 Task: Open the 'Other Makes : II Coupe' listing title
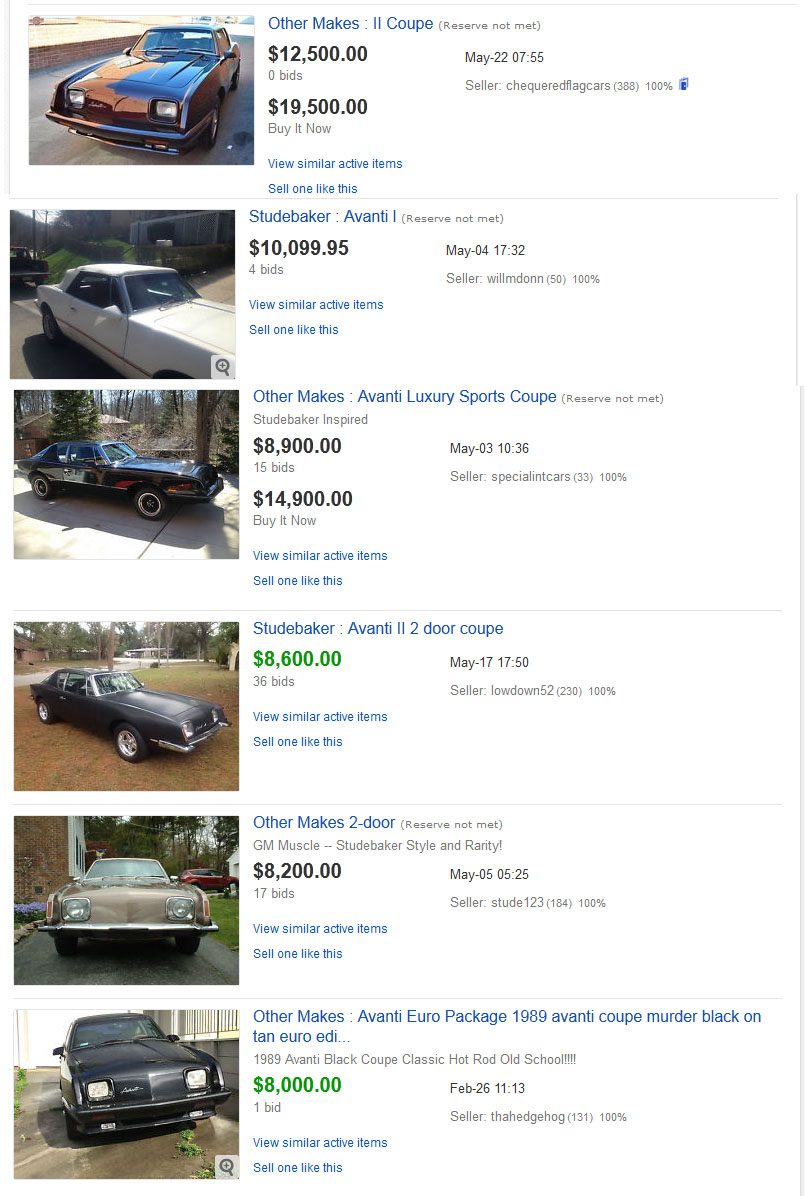(350, 24)
